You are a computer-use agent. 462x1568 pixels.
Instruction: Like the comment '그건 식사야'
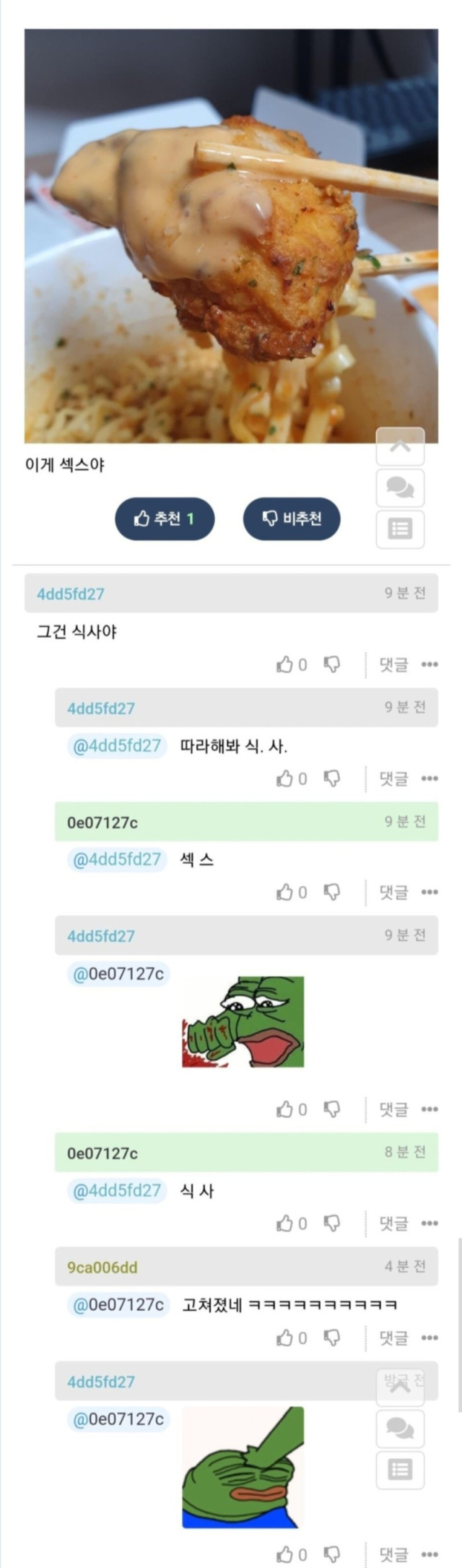(x=284, y=664)
